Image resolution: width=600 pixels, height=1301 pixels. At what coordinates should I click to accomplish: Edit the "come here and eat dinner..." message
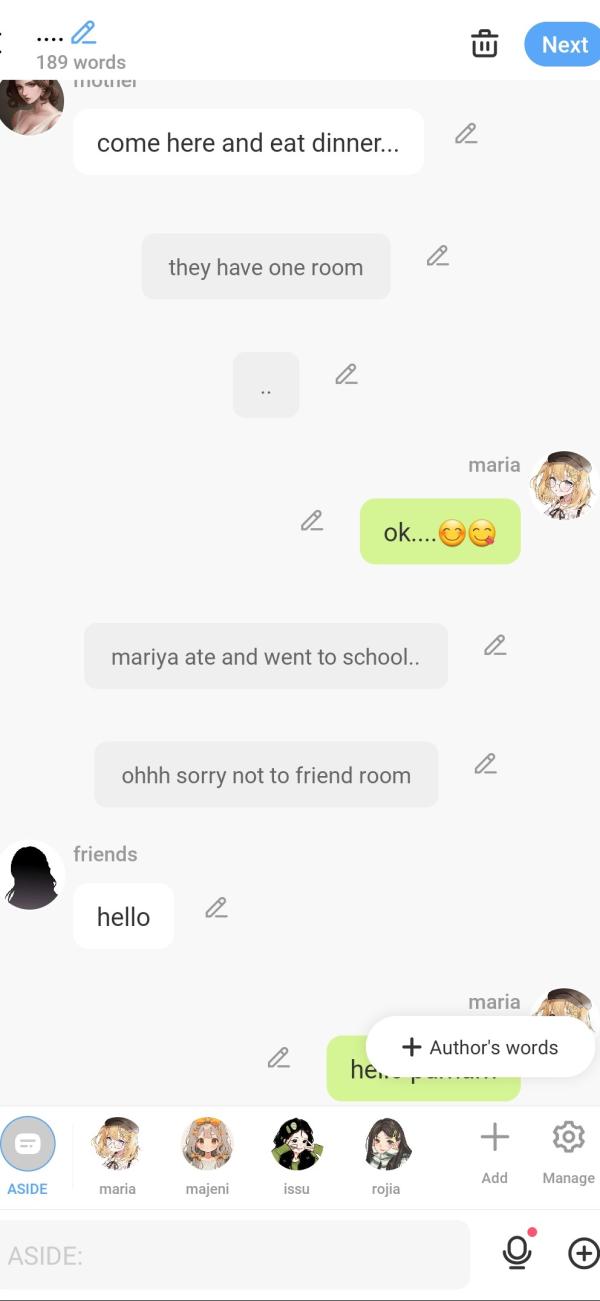tap(466, 134)
